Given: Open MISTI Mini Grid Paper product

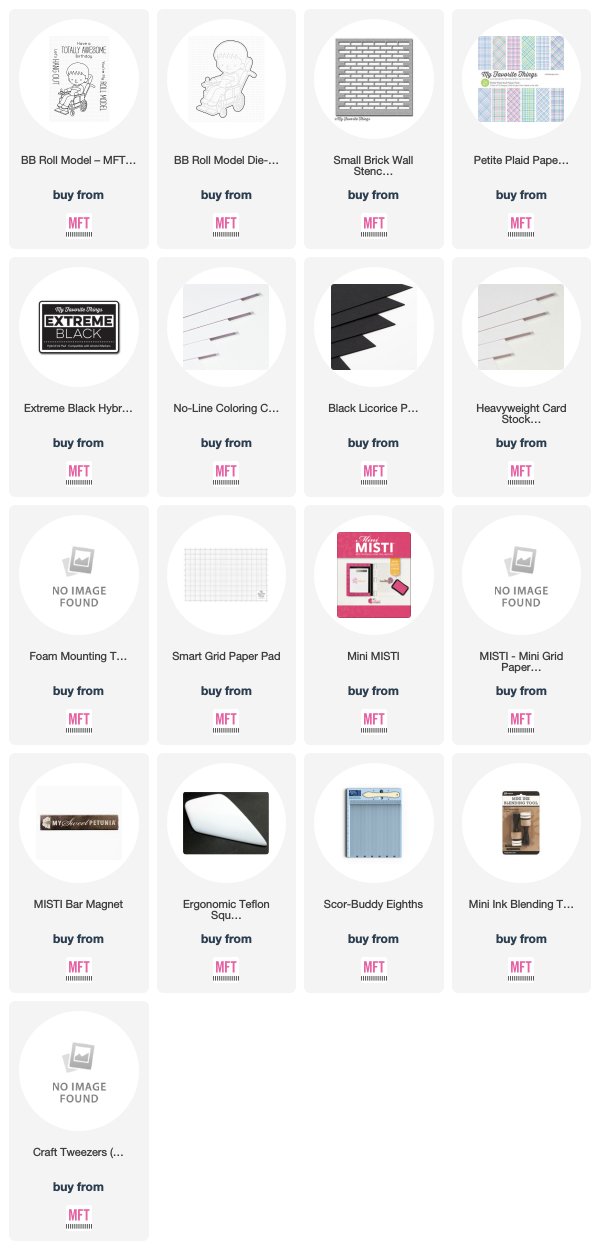Looking at the screenshot, I should point(521,625).
